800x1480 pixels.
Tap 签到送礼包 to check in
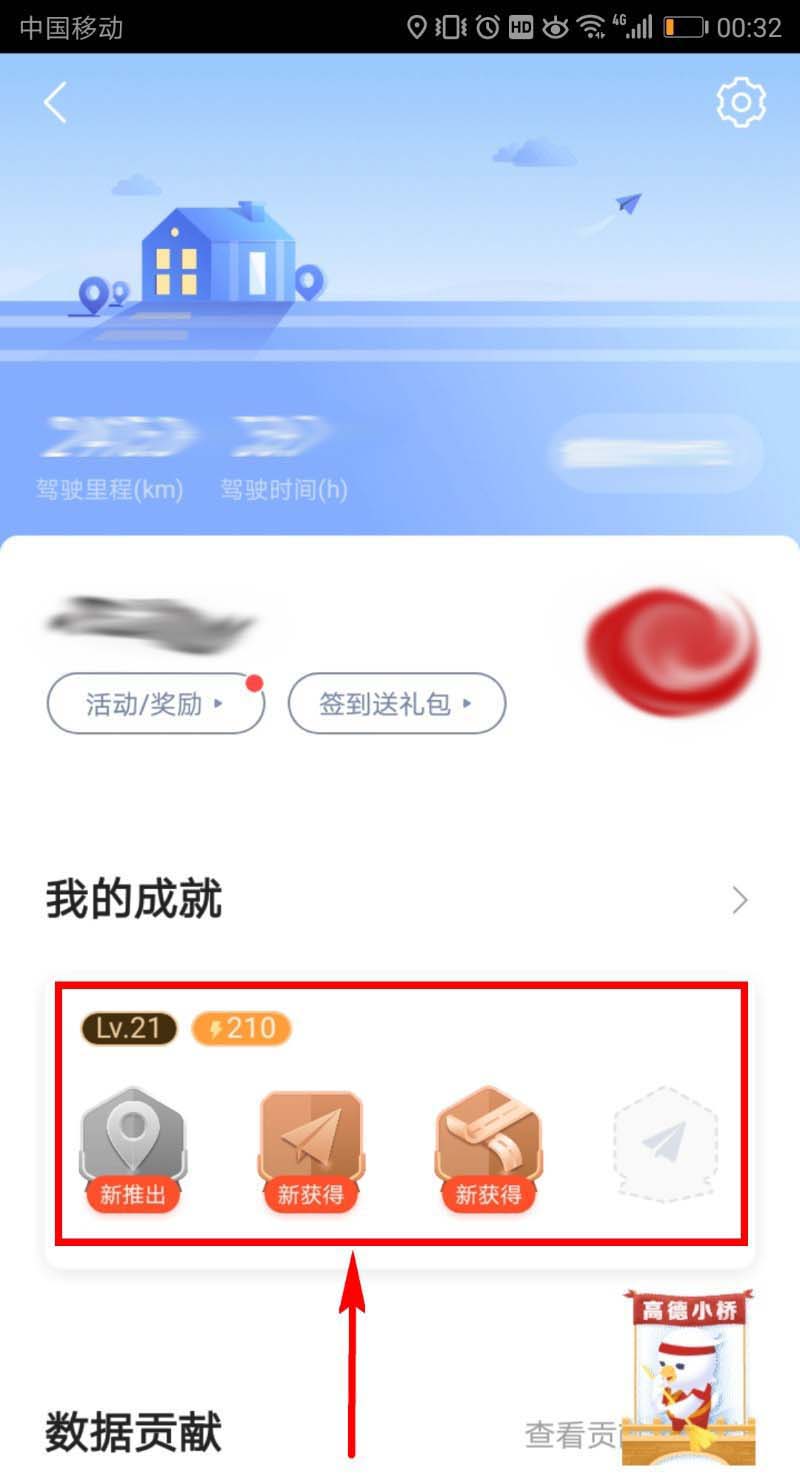point(396,704)
